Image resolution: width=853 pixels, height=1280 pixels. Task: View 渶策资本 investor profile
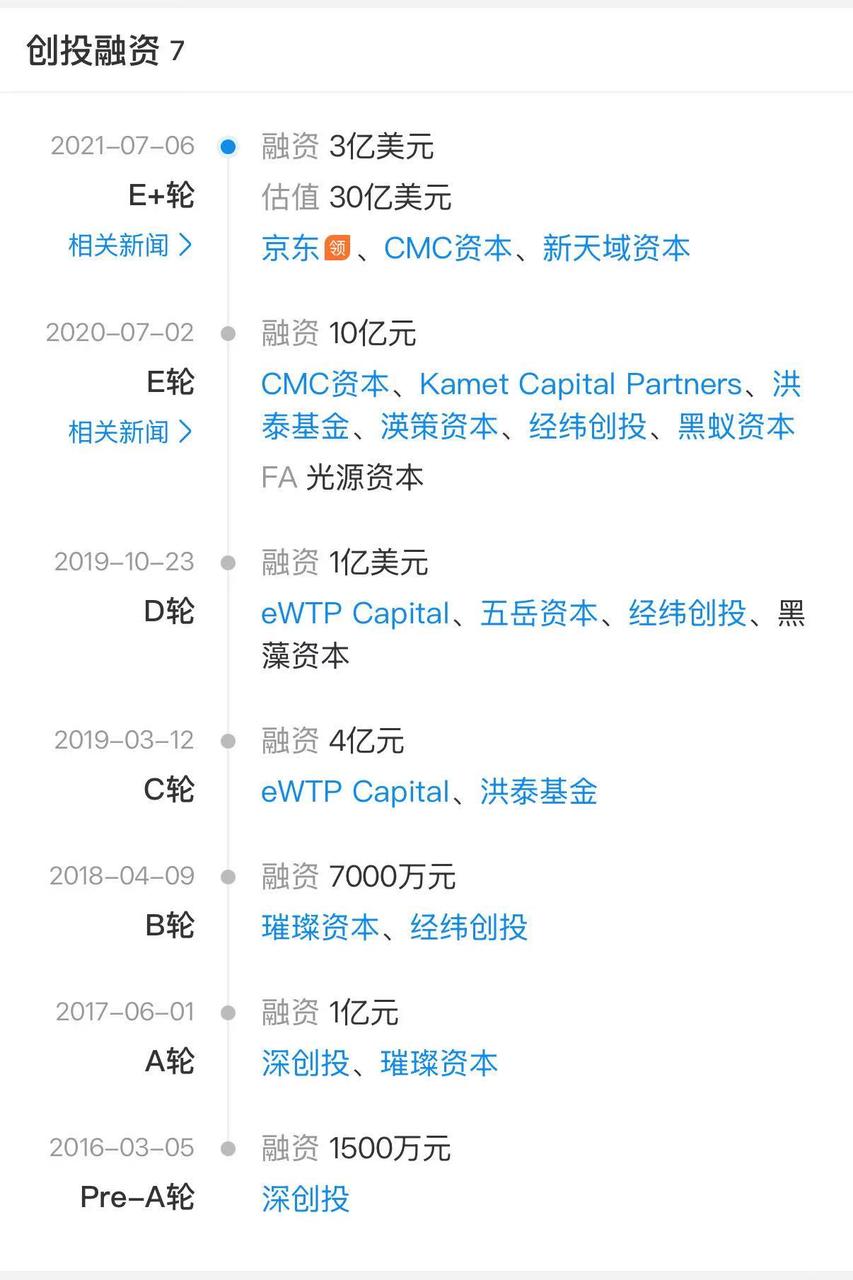439,428
